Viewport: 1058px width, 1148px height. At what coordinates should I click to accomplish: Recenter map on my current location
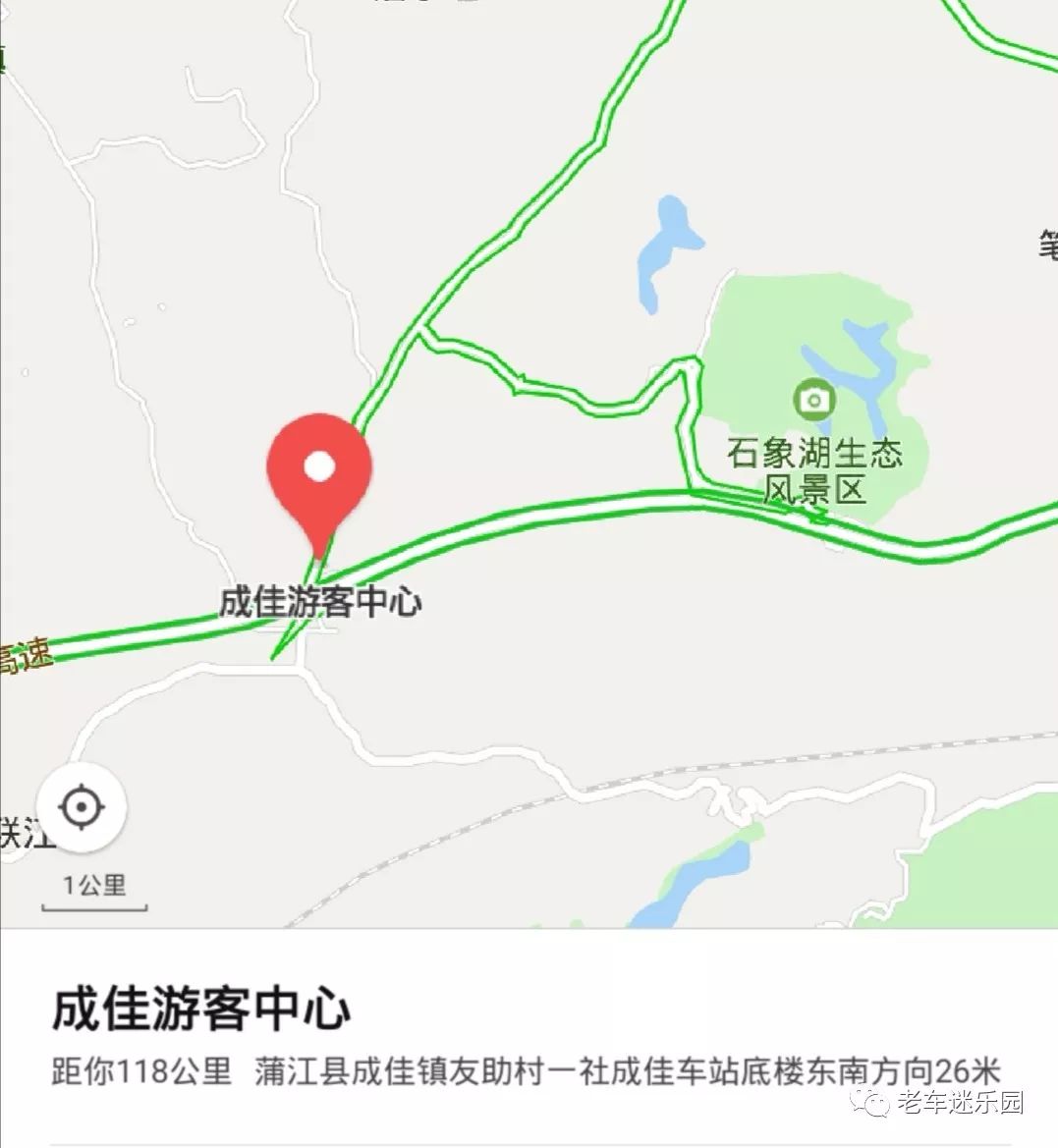(x=82, y=807)
